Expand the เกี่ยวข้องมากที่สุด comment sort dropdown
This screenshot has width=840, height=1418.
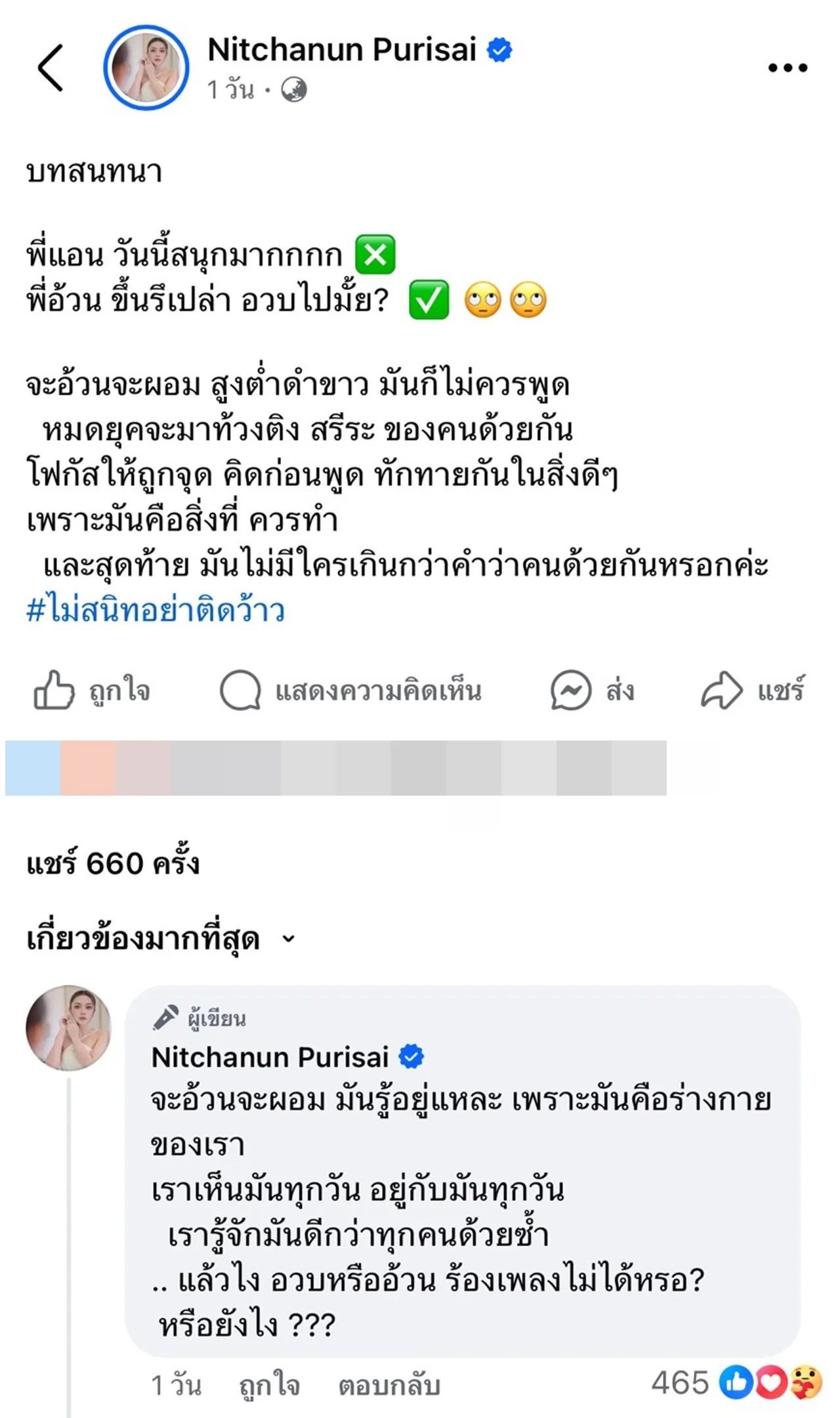pos(161,939)
